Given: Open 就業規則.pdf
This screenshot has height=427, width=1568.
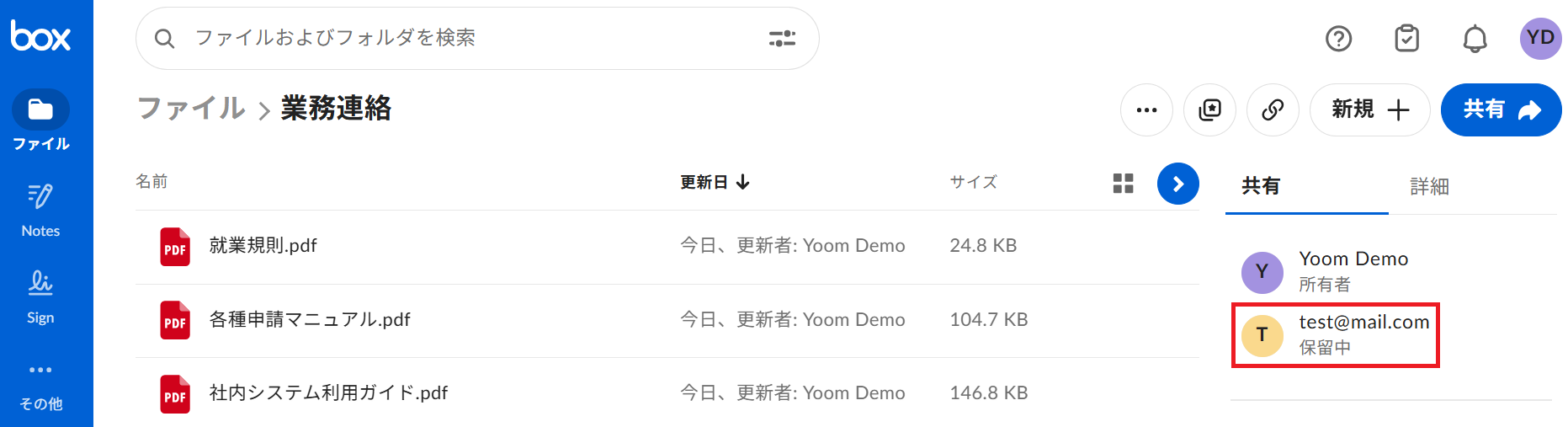Looking at the screenshot, I should click(x=263, y=246).
